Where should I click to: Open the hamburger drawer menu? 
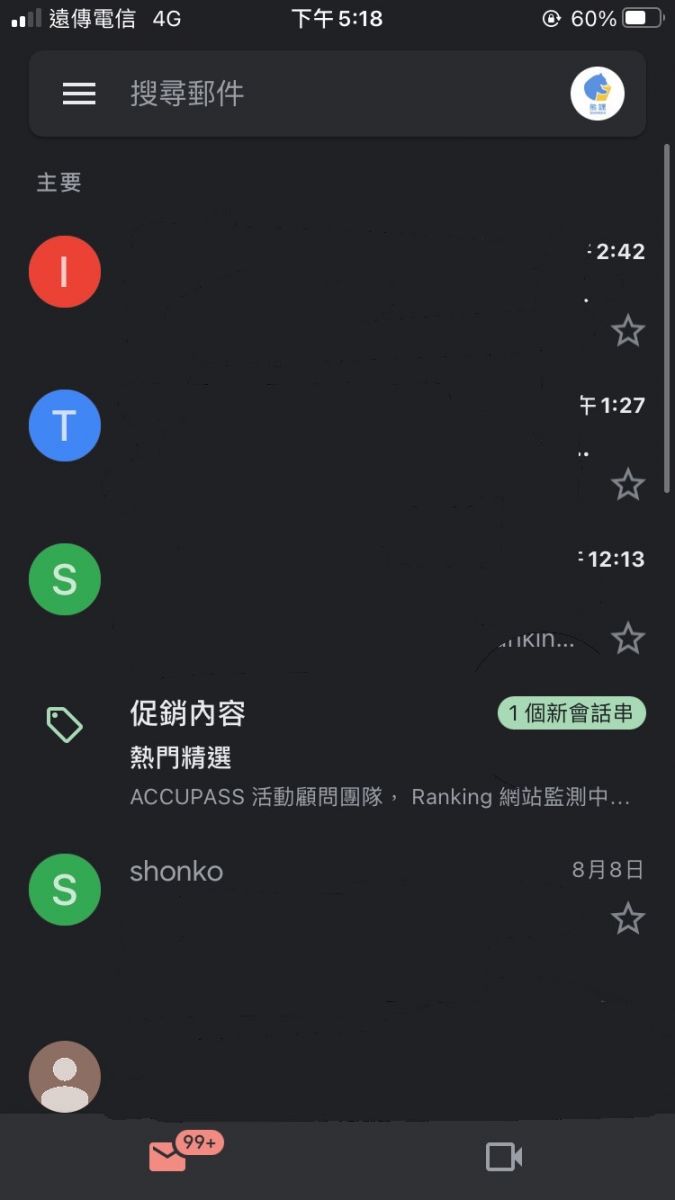(79, 94)
